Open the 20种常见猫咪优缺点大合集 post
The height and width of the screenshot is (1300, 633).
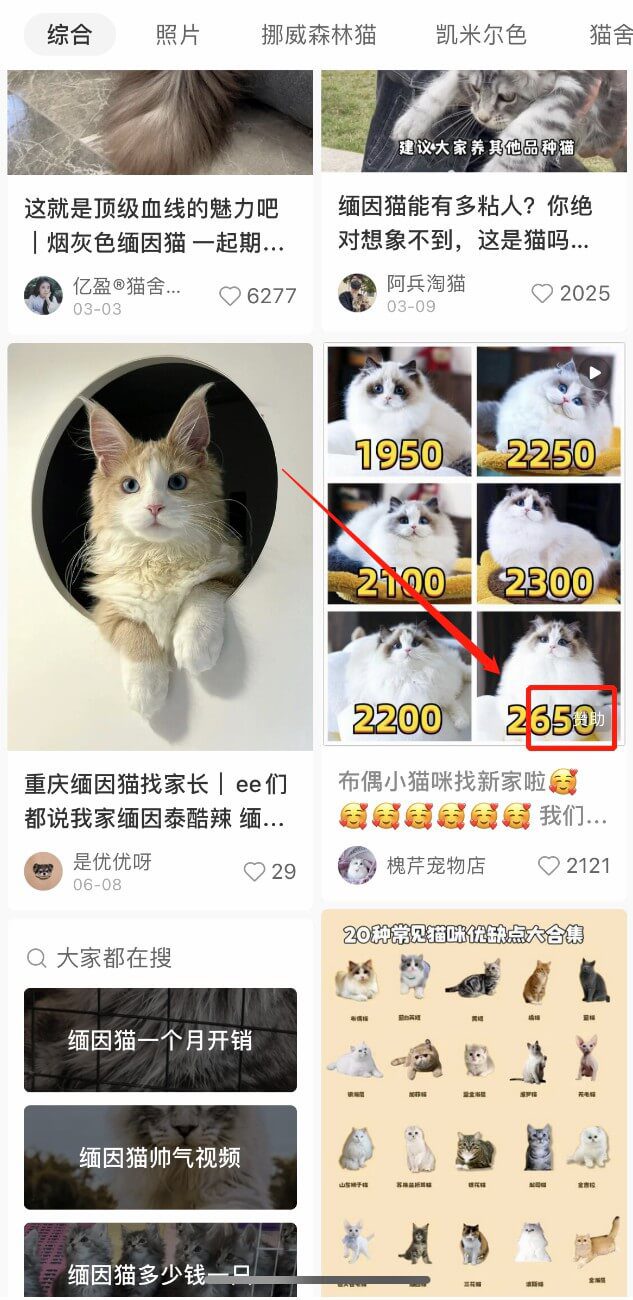point(474,1104)
